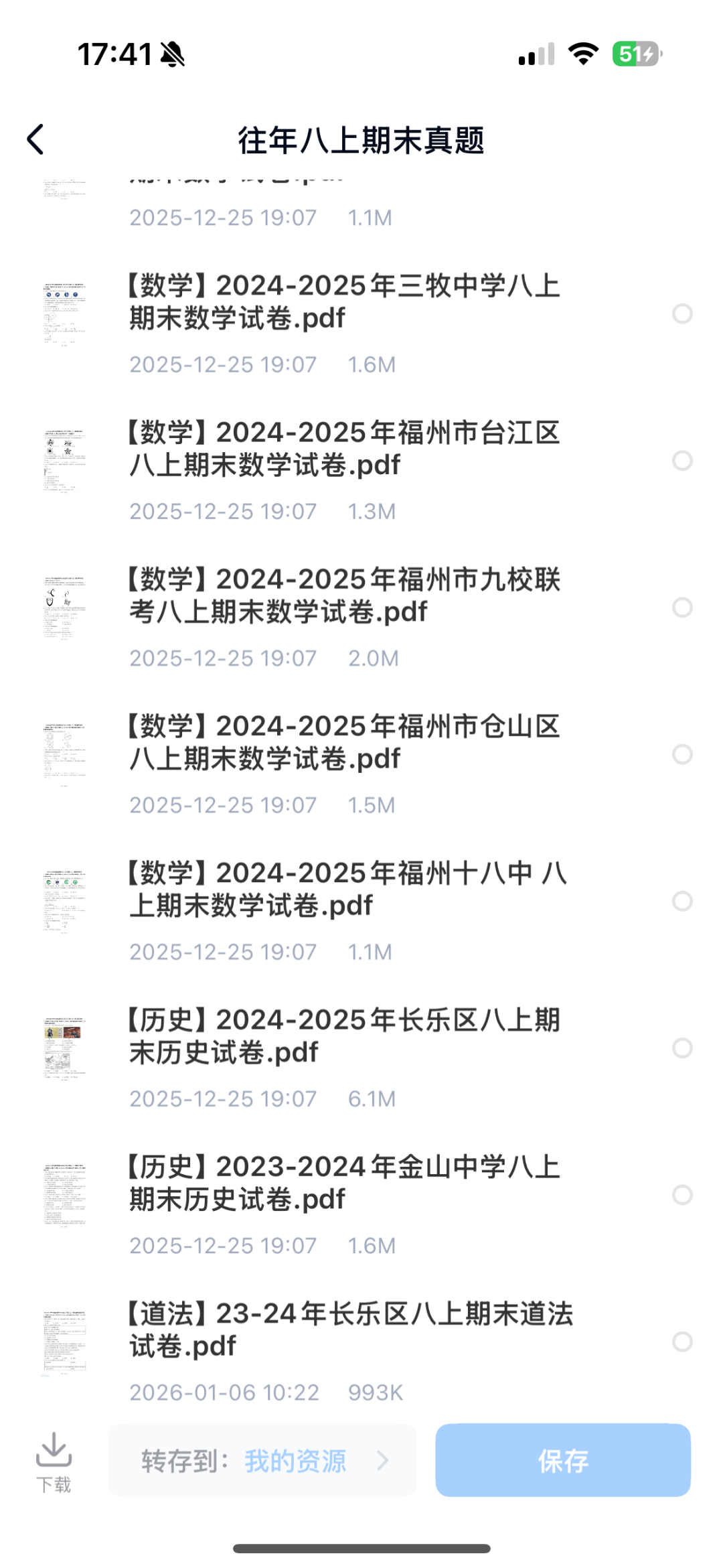Select the 三牧中学八上期末数学试卷 file
The image size is (723, 1568).
[x=681, y=313]
